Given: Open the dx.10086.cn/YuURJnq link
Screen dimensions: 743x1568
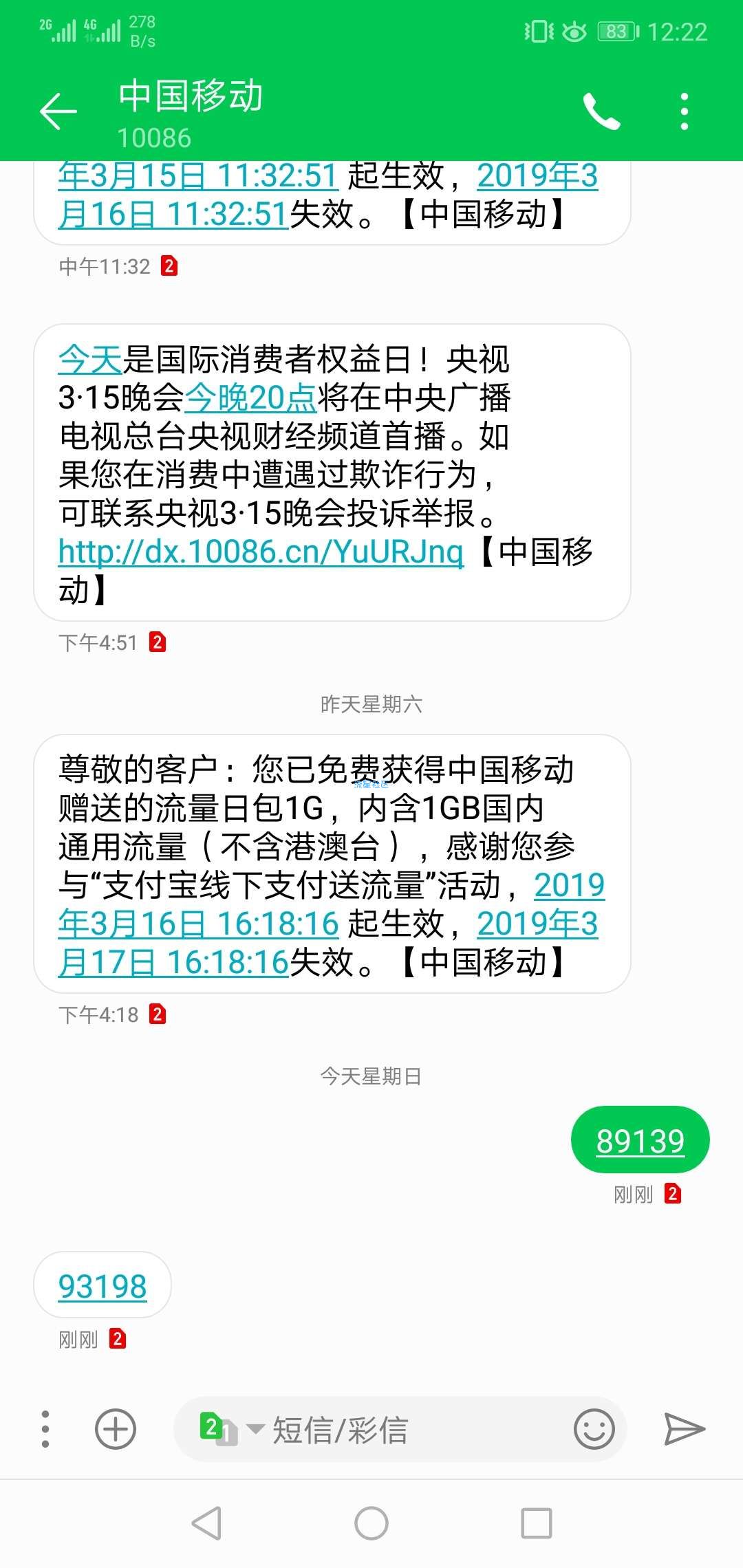Looking at the screenshot, I should [261, 552].
